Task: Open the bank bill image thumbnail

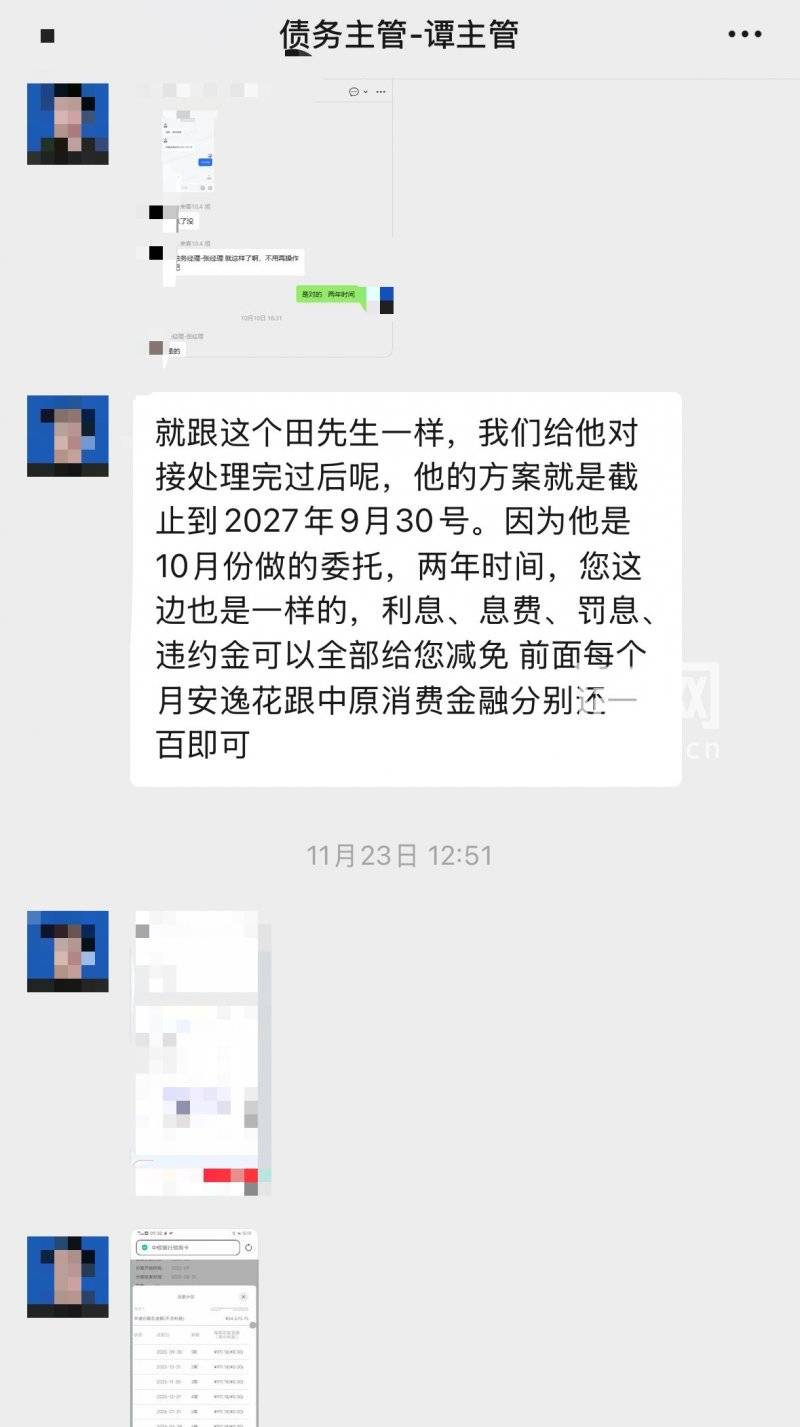Action: point(195,1330)
